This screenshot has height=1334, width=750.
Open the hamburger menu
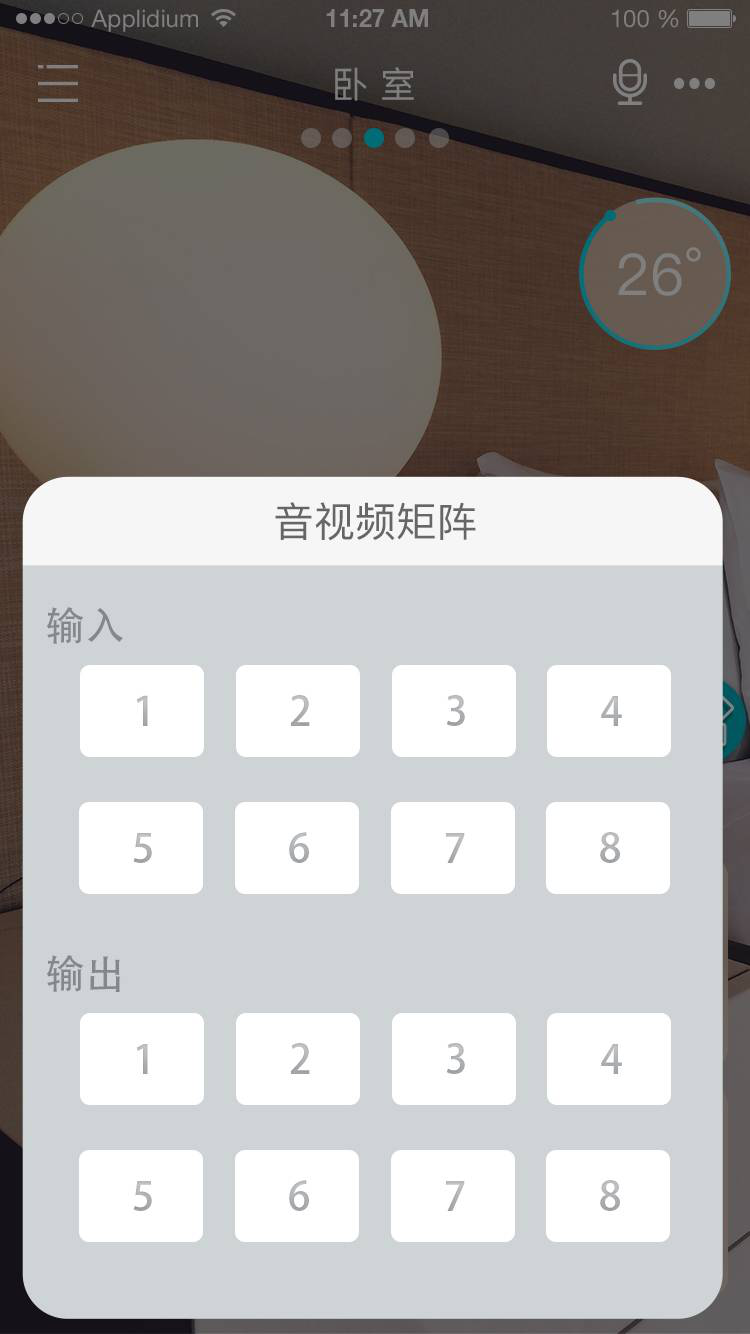58,84
